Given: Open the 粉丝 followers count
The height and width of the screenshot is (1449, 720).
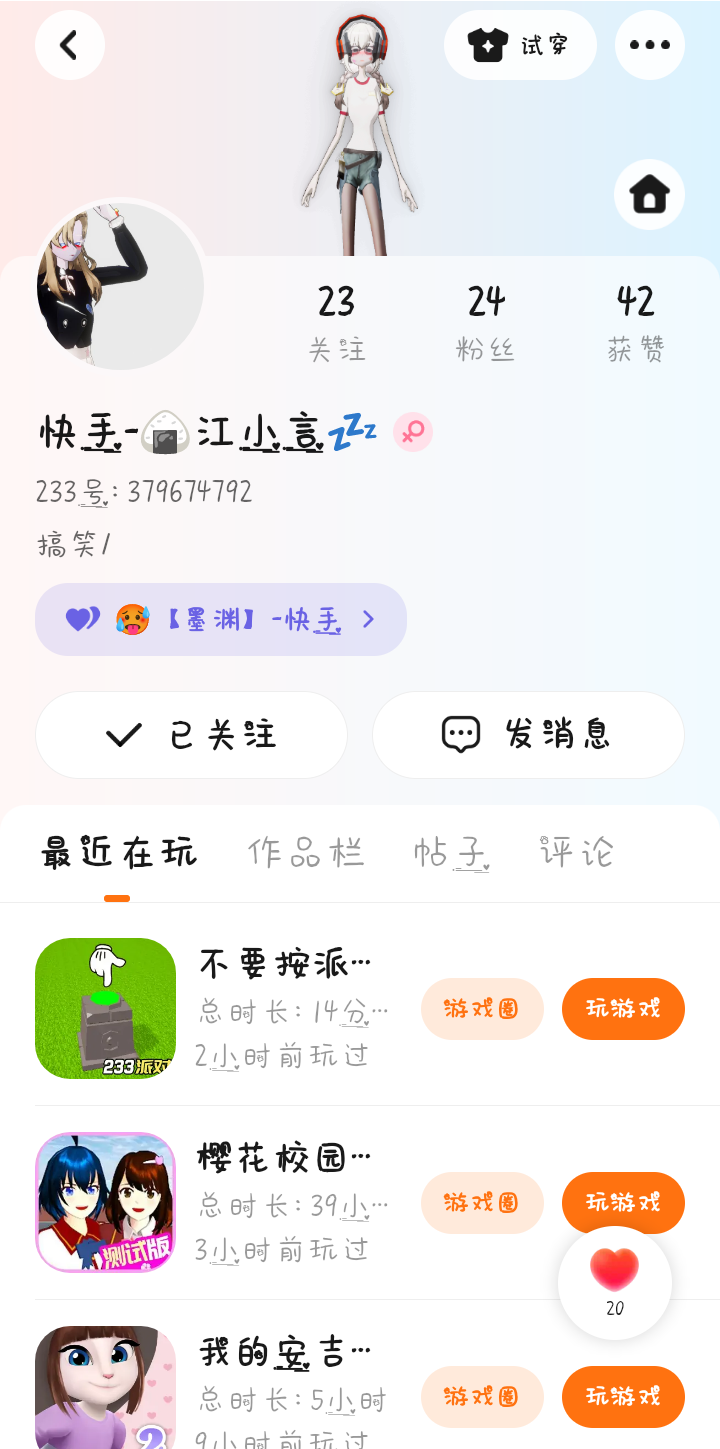Looking at the screenshot, I should pos(486,322).
